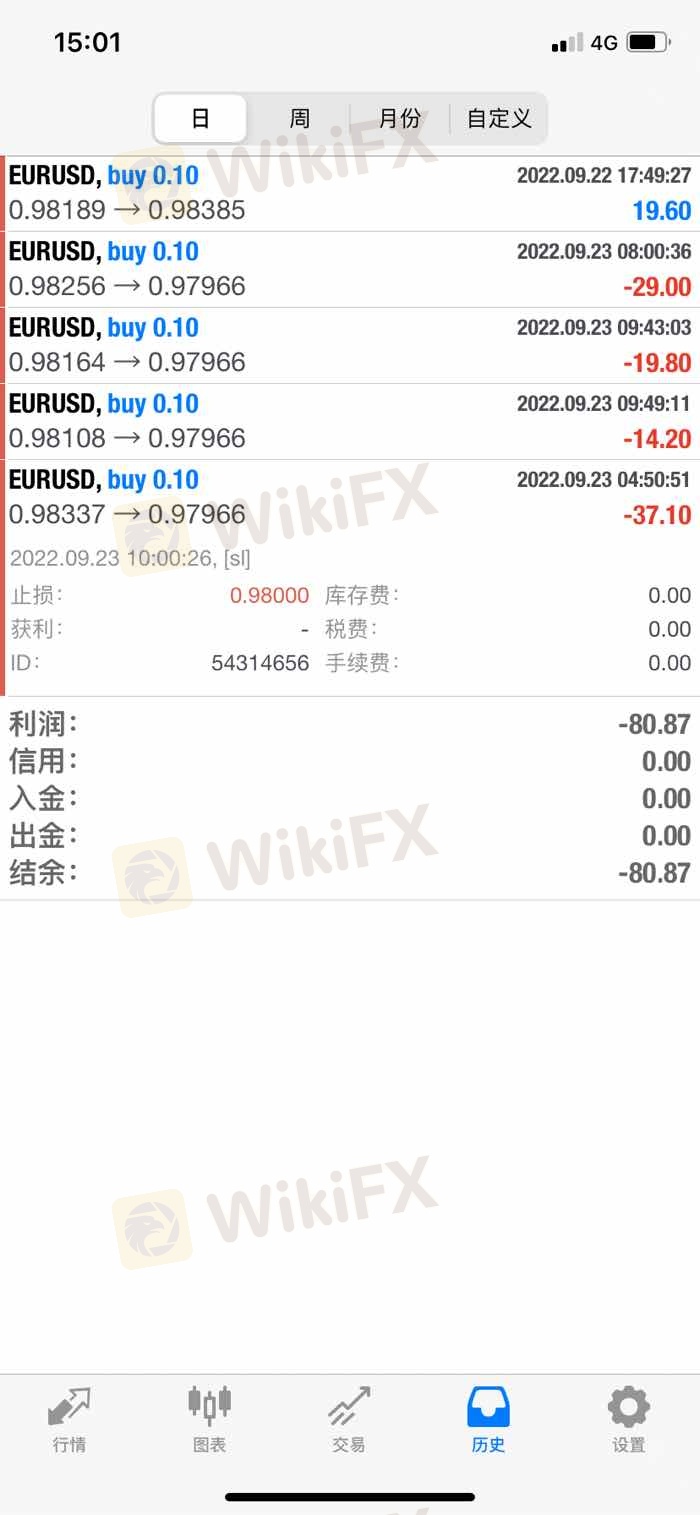Collapse the expanded -37.10 EURUSD trade

[x=350, y=497]
